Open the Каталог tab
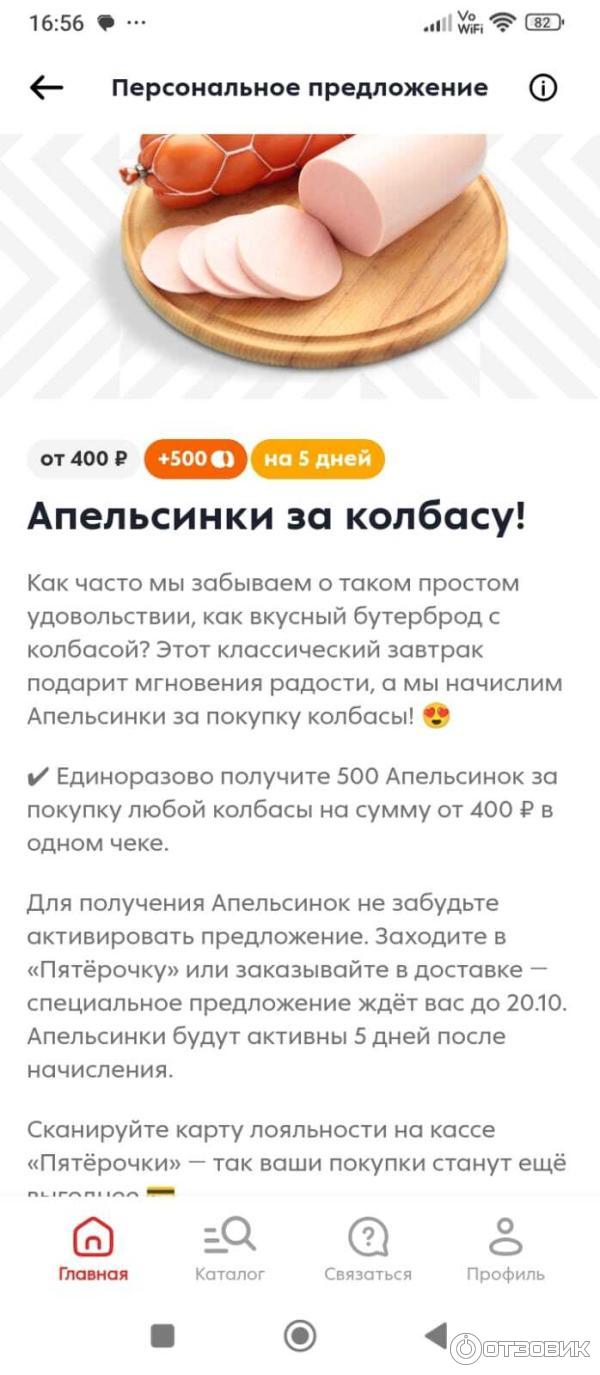600x1375 pixels. (230, 1248)
